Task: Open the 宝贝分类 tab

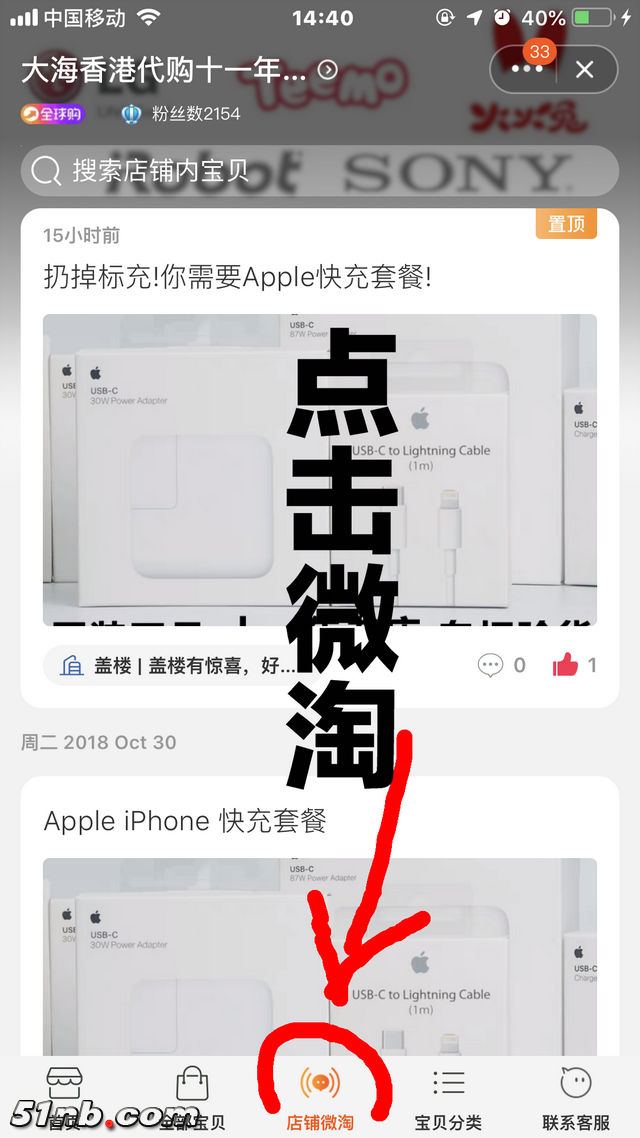Action: pyautogui.click(x=448, y=1097)
